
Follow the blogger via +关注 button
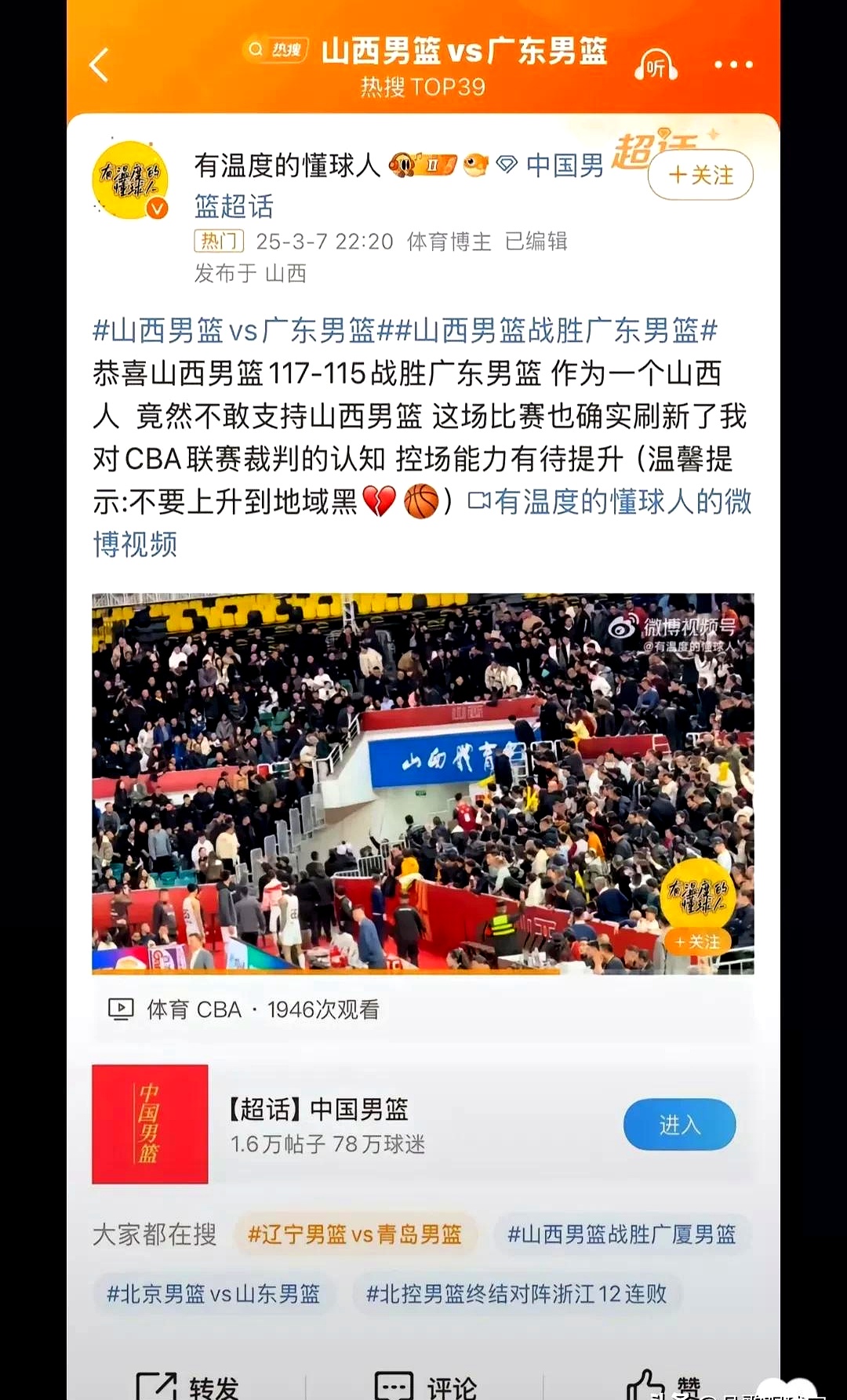point(700,176)
